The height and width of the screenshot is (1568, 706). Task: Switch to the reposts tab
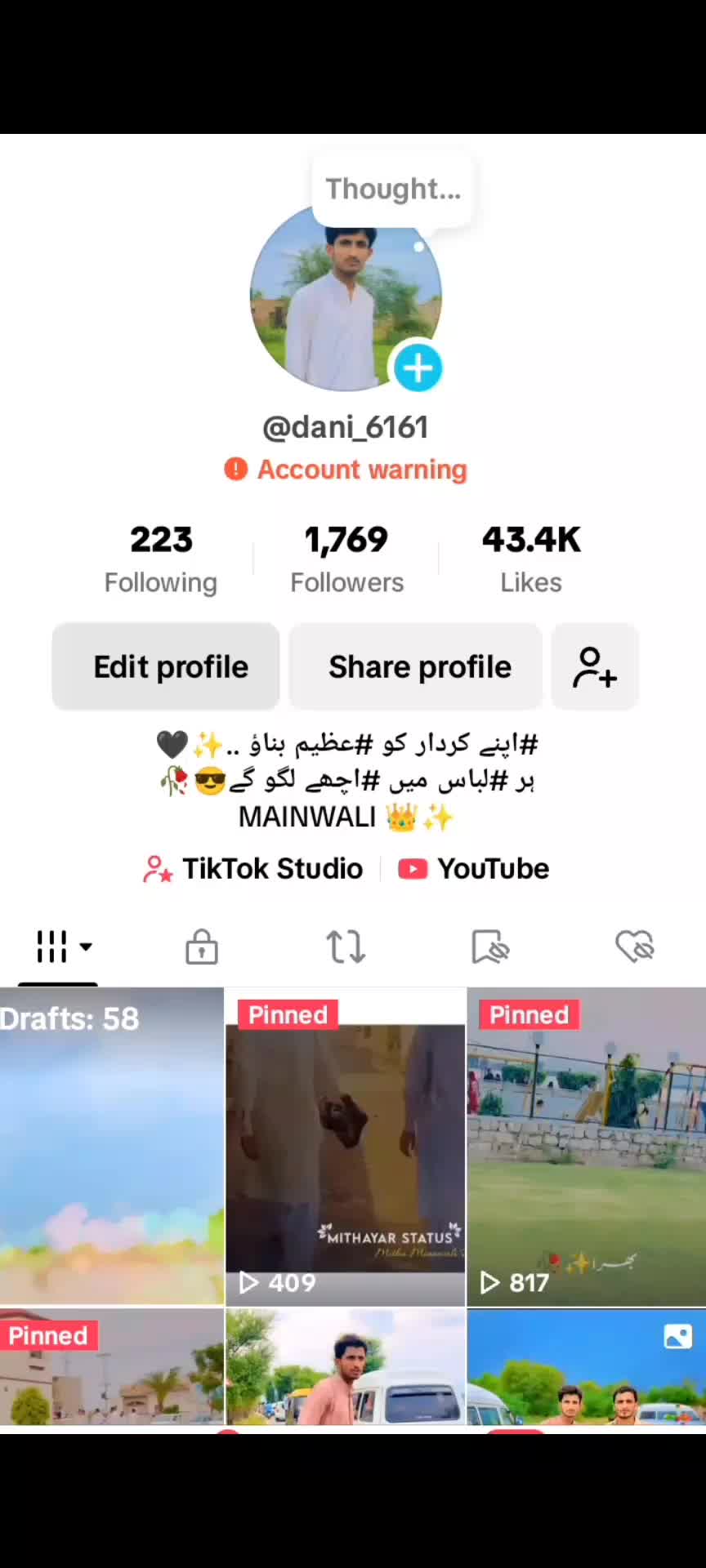pos(346,947)
